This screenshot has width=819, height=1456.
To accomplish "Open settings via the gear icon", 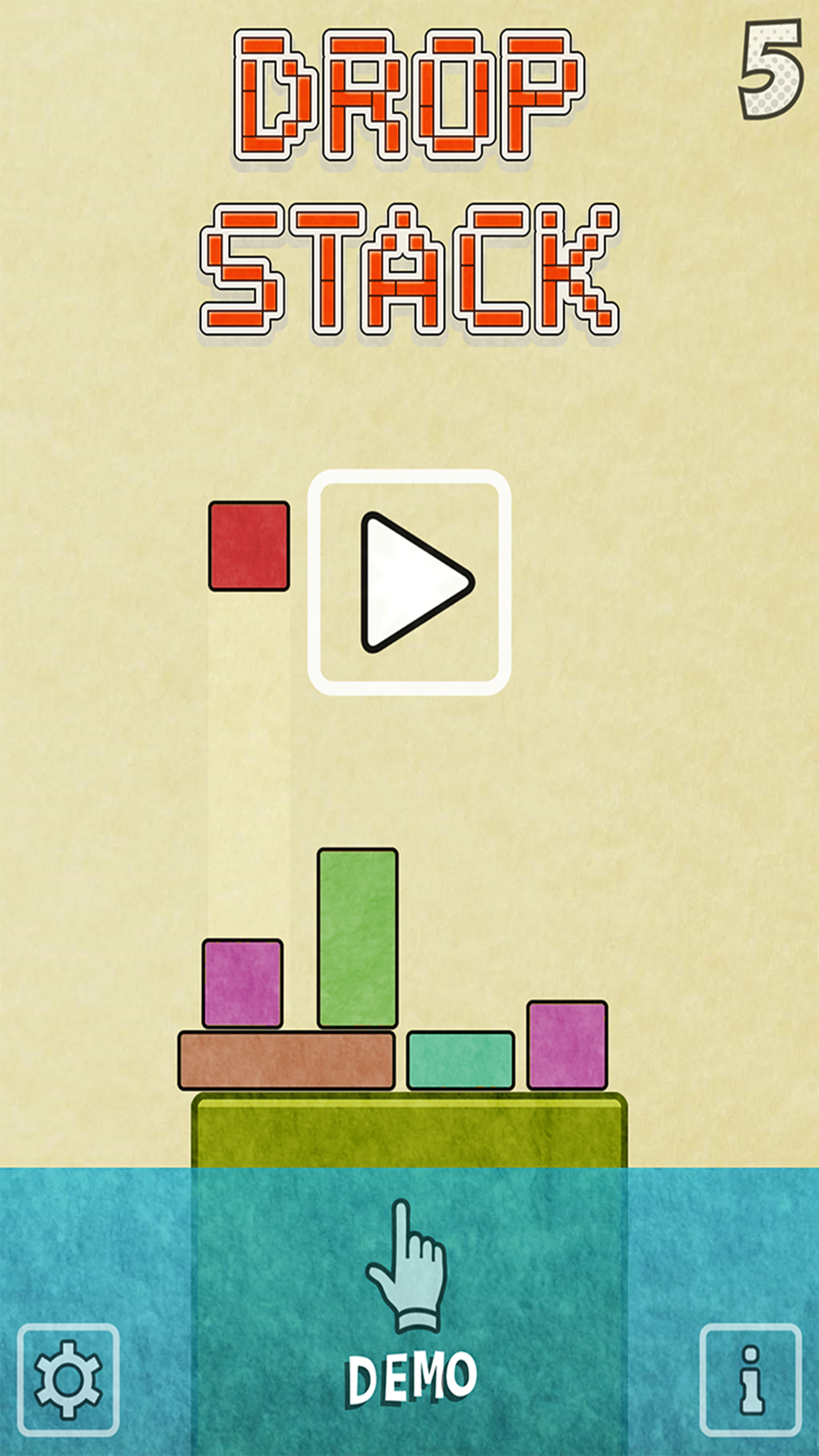I will 68,1380.
